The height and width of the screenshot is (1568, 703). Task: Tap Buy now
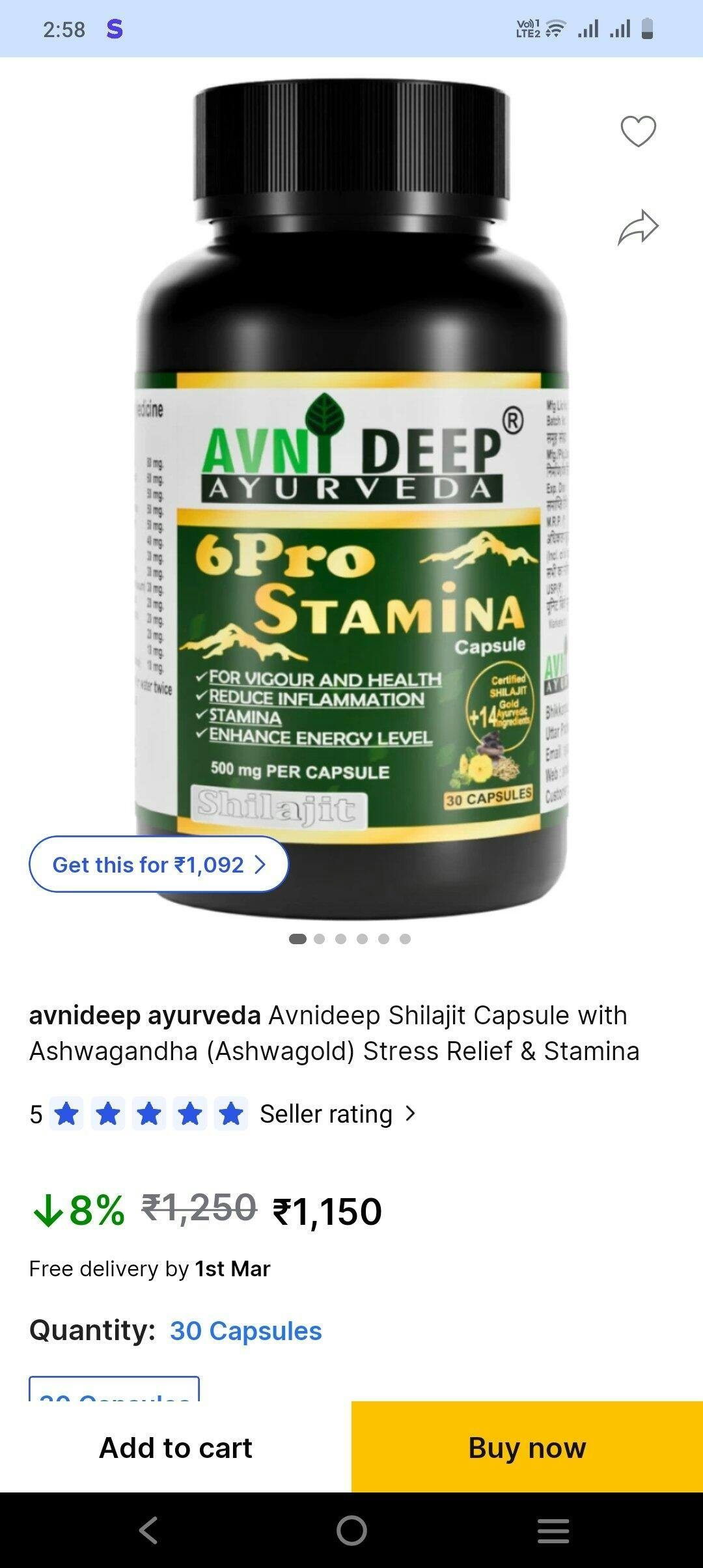pyautogui.click(x=527, y=1448)
